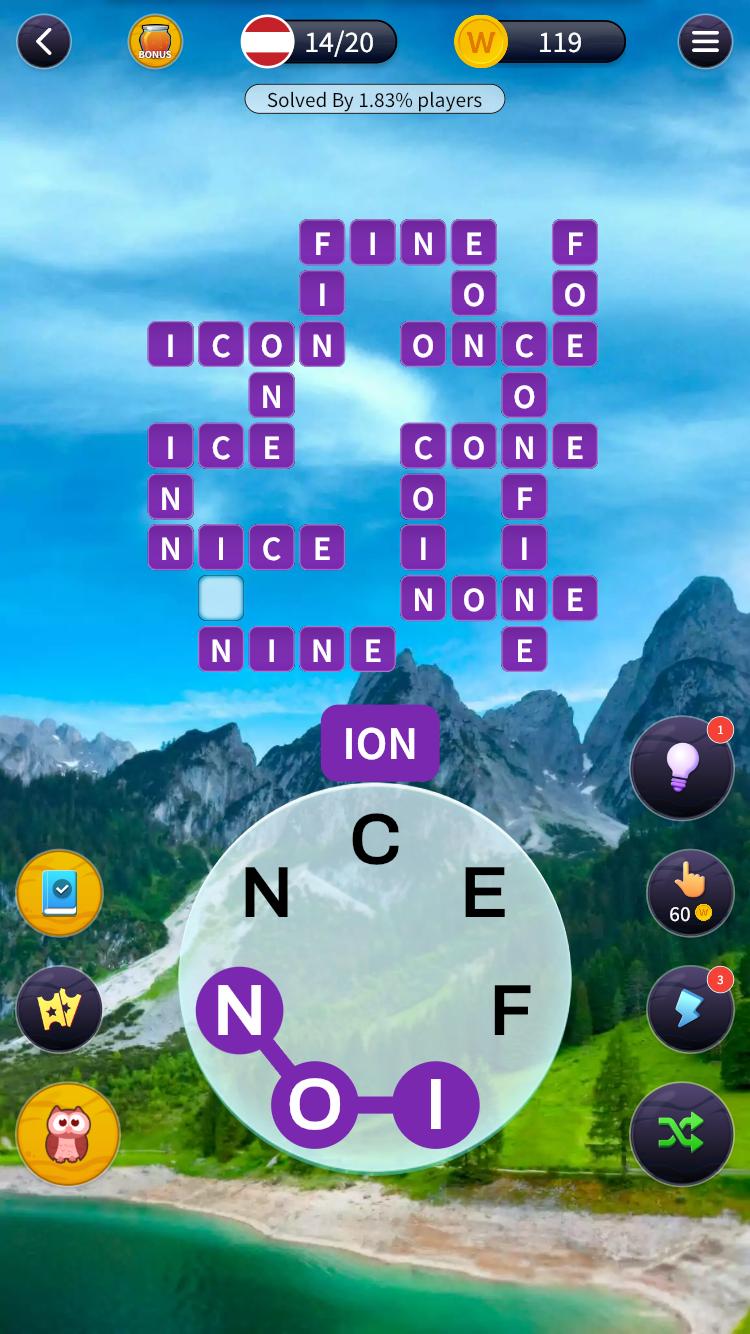
Task: Open the coin balance showing 119
Action: 541,42
